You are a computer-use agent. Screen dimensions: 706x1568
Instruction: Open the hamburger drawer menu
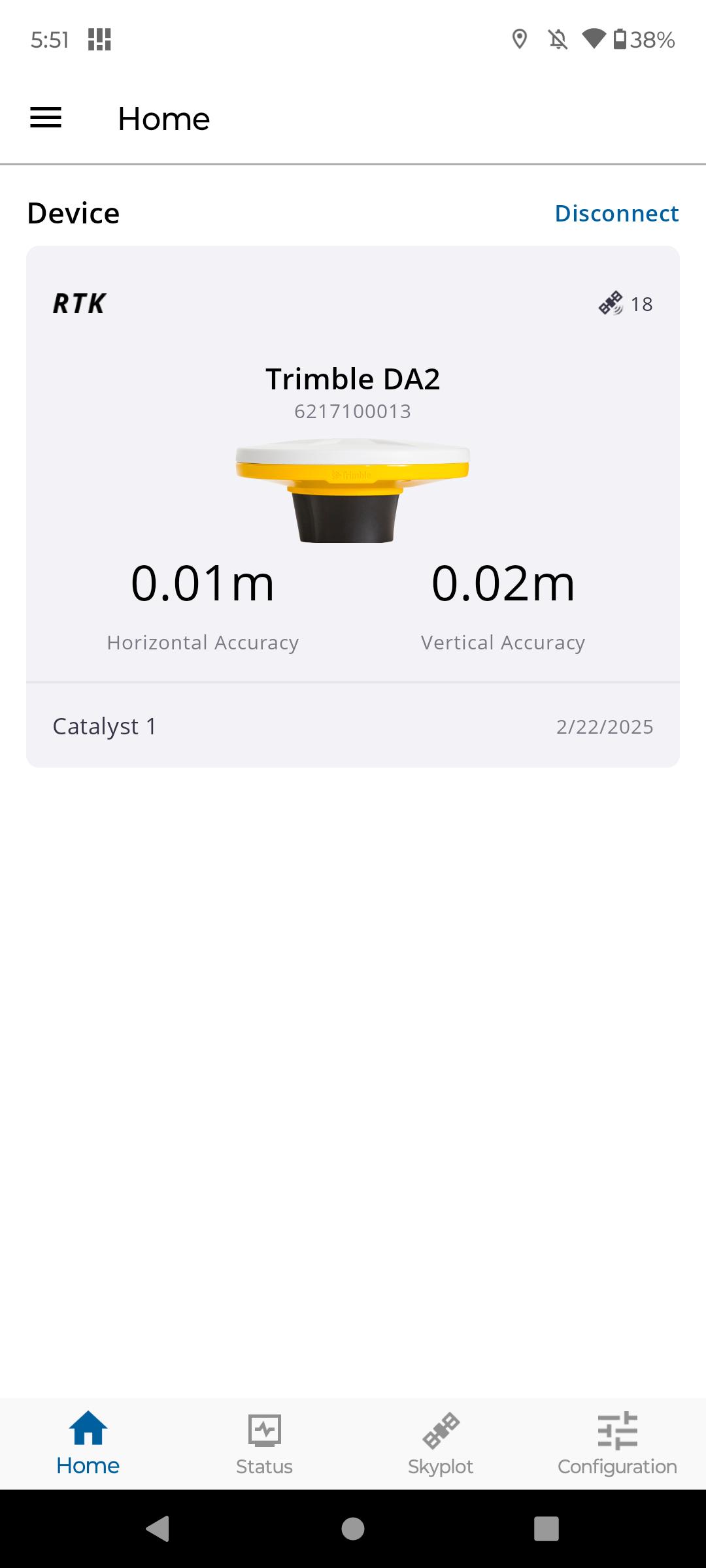tap(46, 118)
